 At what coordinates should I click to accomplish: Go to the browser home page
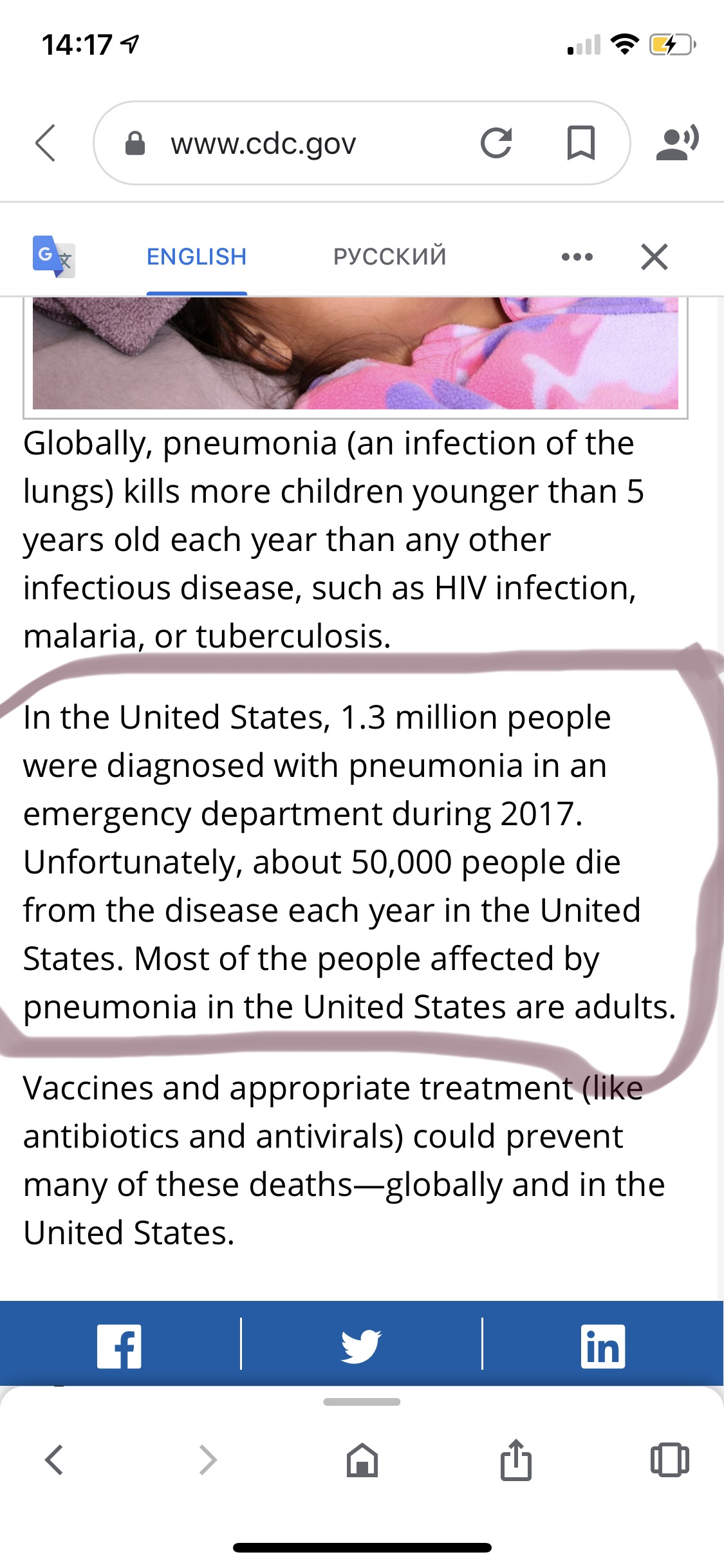[x=362, y=1459]
